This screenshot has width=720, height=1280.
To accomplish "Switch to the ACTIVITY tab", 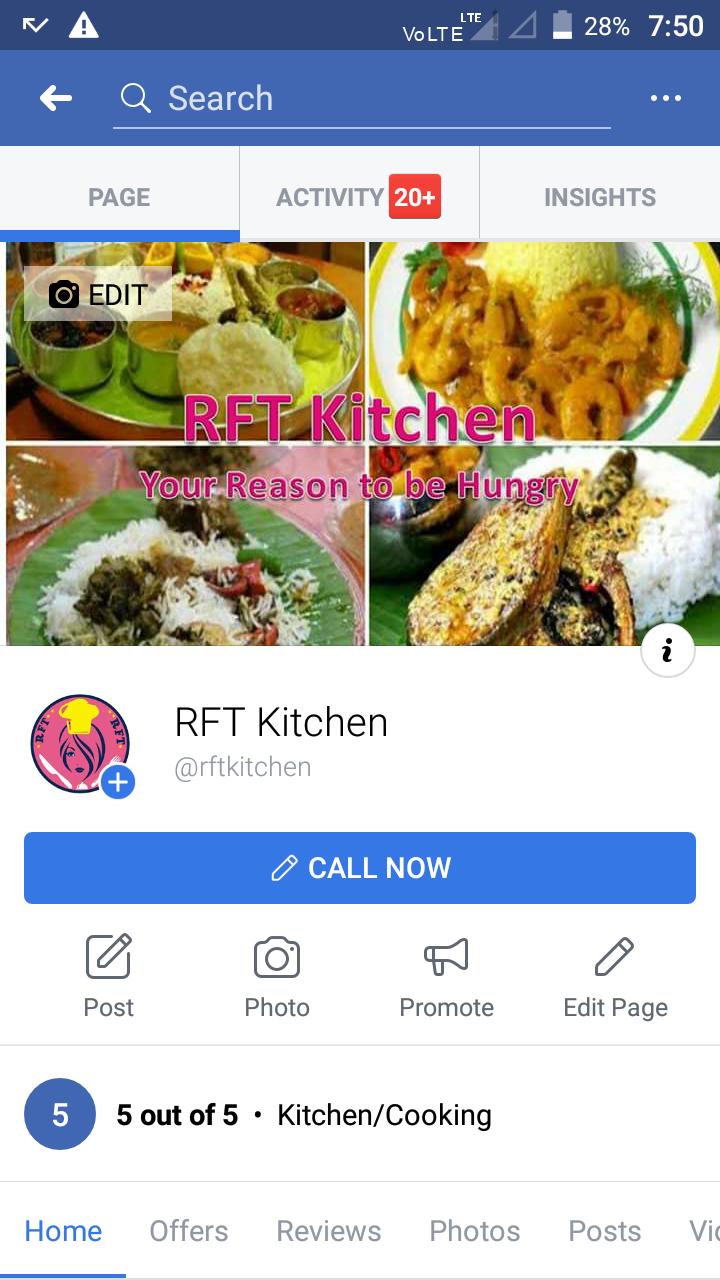I will click(x=359, y=196).
